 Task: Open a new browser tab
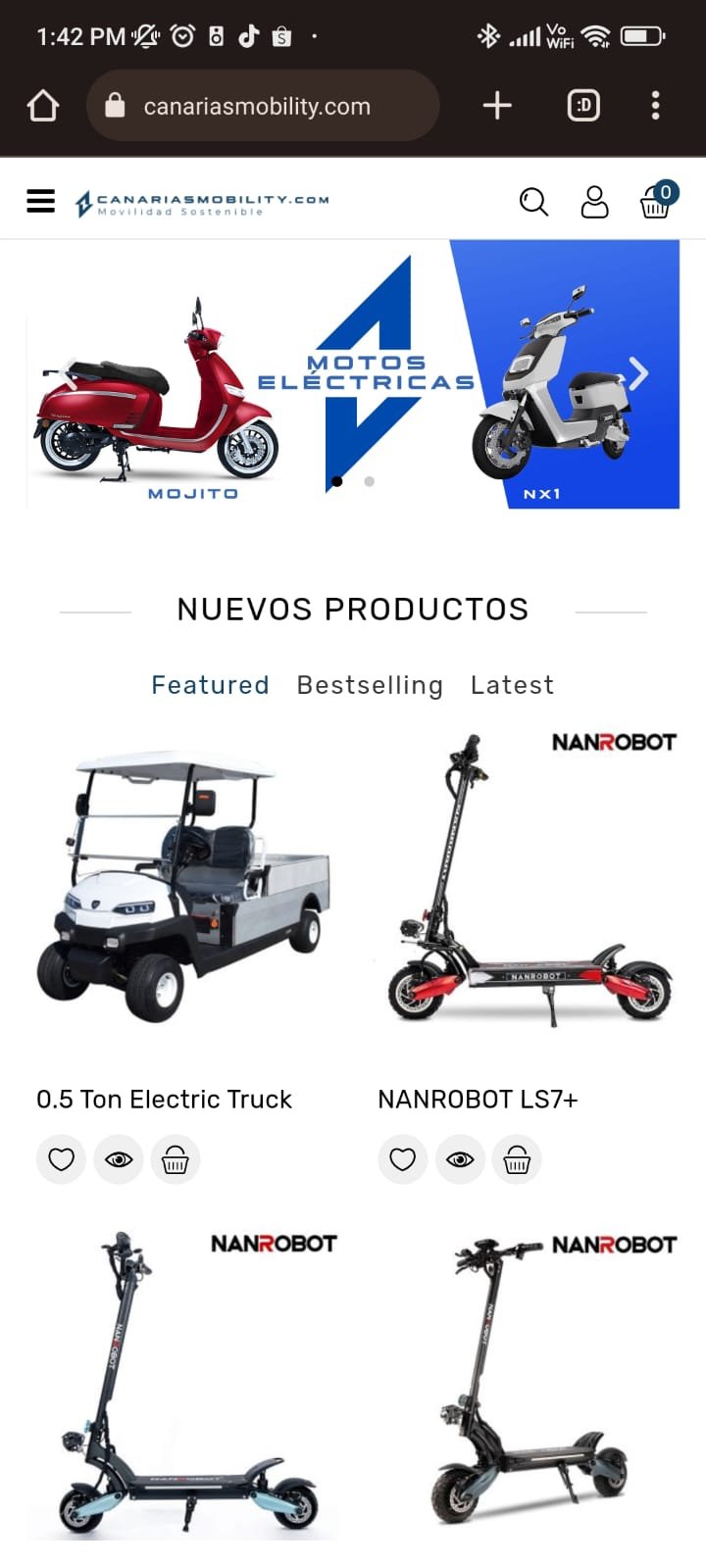point(497,106)
